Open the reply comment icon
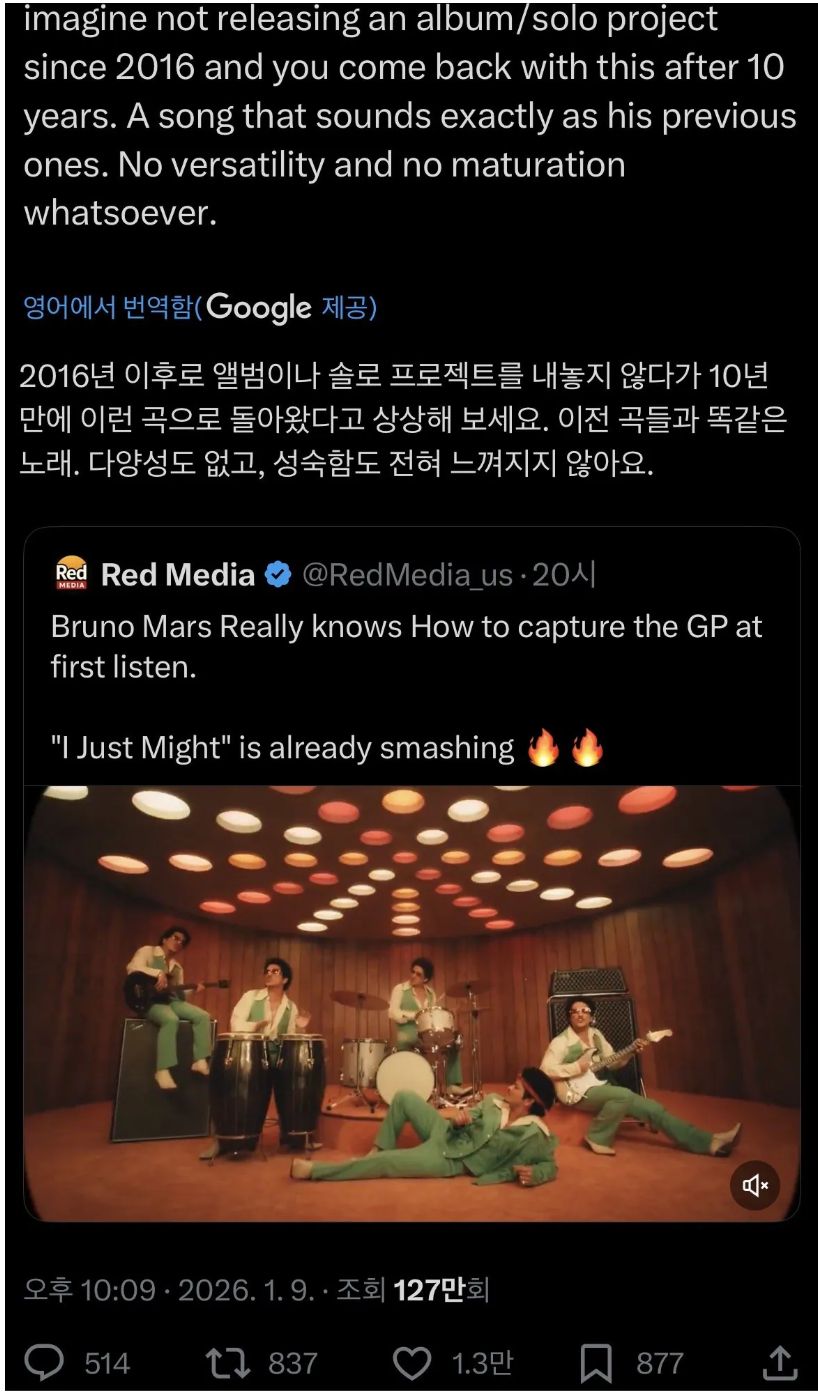 (44, 1362)
